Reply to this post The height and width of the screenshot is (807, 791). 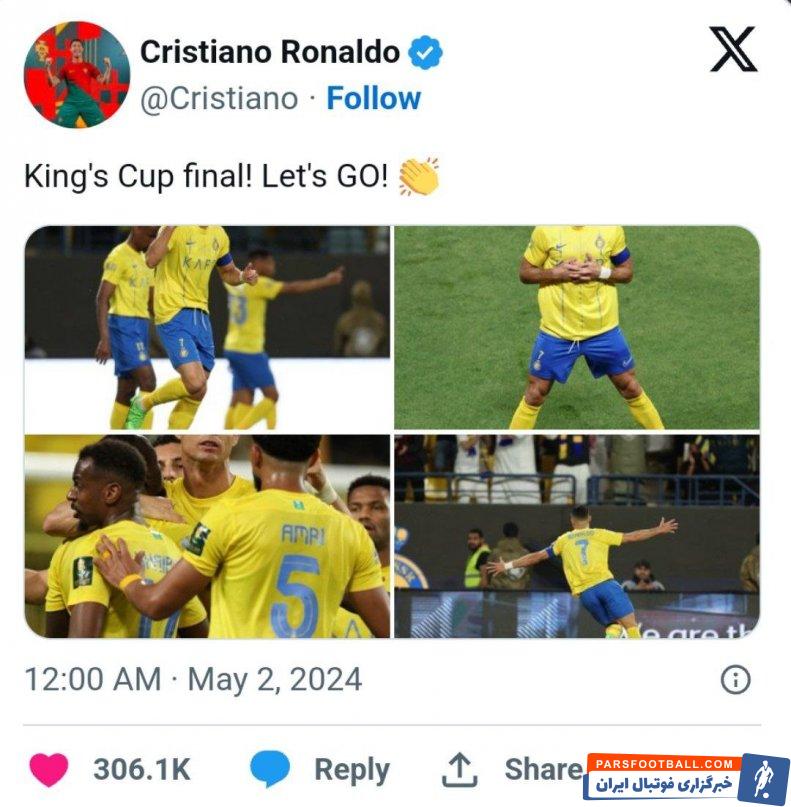point(320,769)
